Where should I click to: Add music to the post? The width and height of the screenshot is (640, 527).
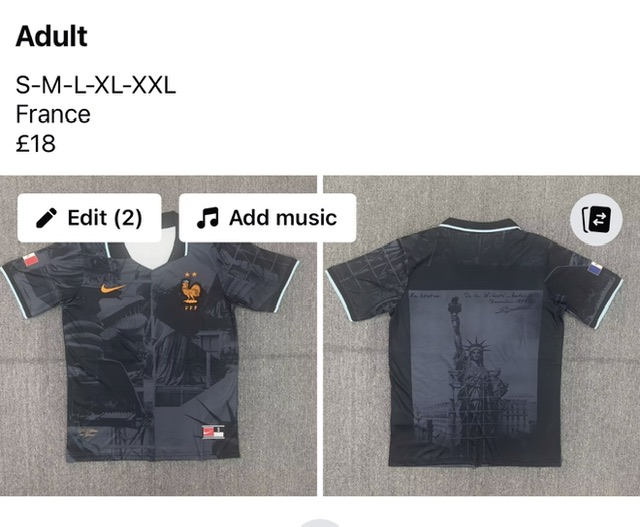267,218
